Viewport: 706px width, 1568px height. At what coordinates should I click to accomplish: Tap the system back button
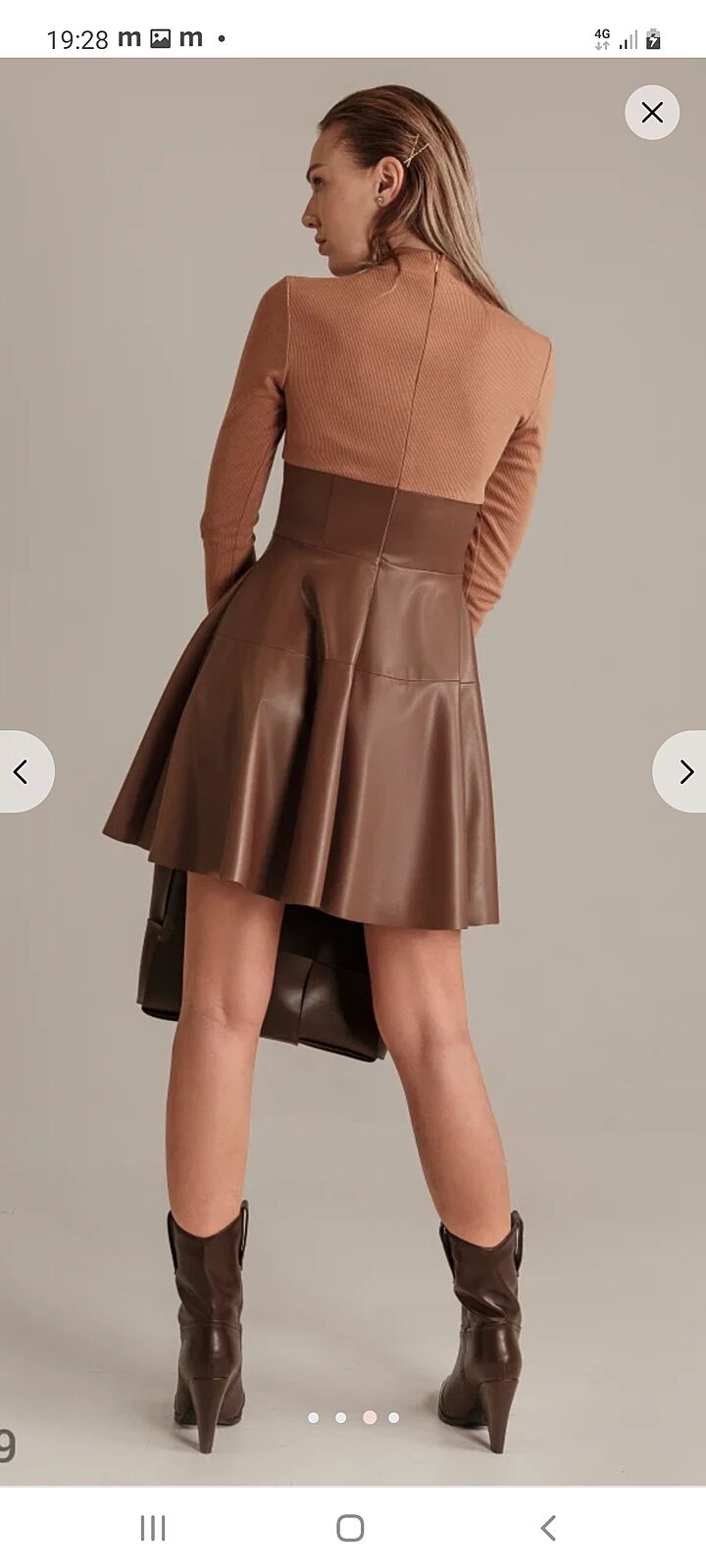(x=548, y=1527)
